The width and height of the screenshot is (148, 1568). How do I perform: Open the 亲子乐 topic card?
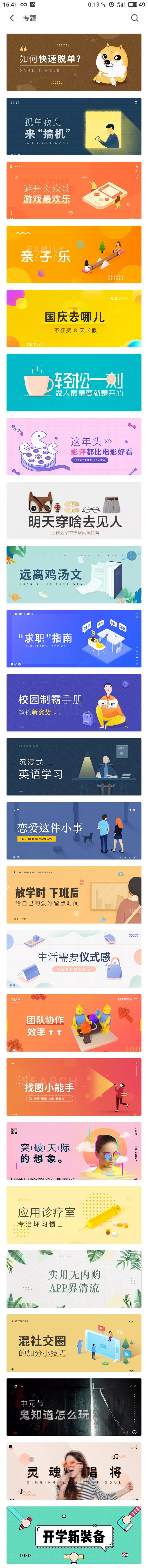(74, 254)
